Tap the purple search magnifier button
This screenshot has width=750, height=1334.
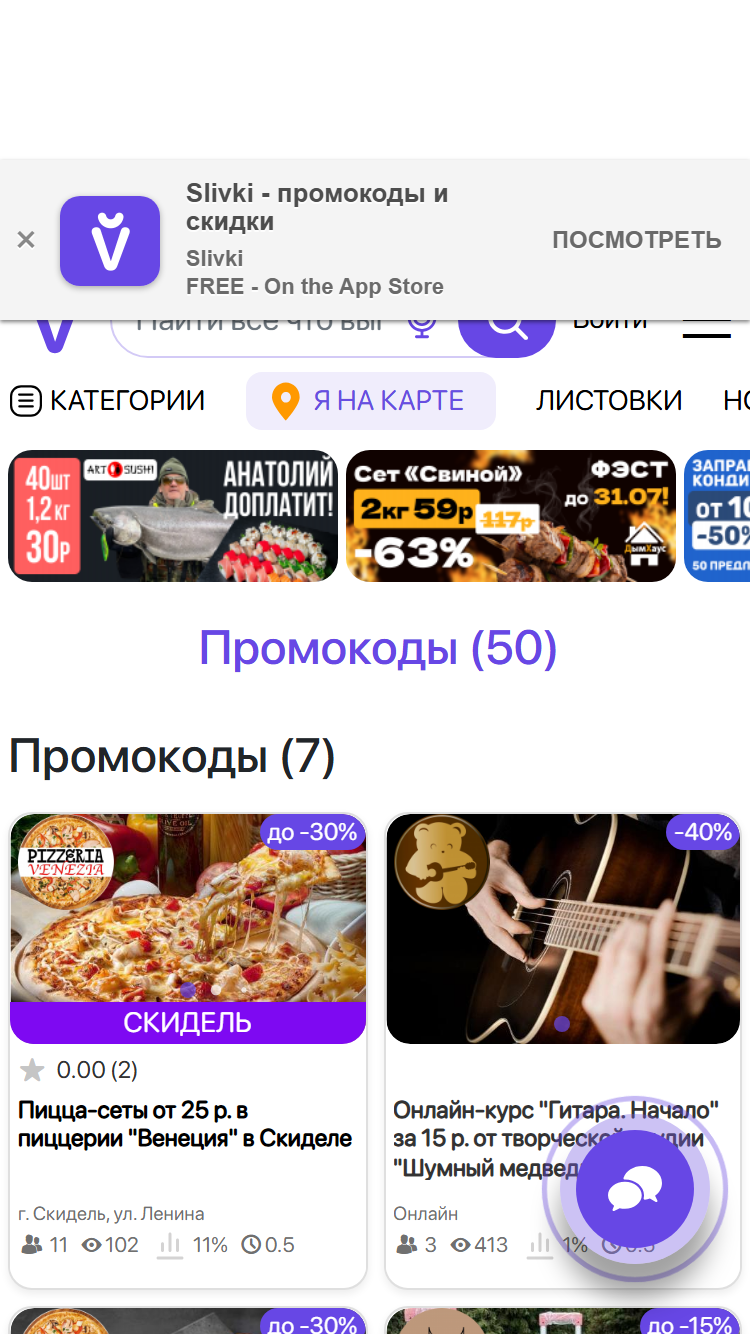[x=507, y=331]
